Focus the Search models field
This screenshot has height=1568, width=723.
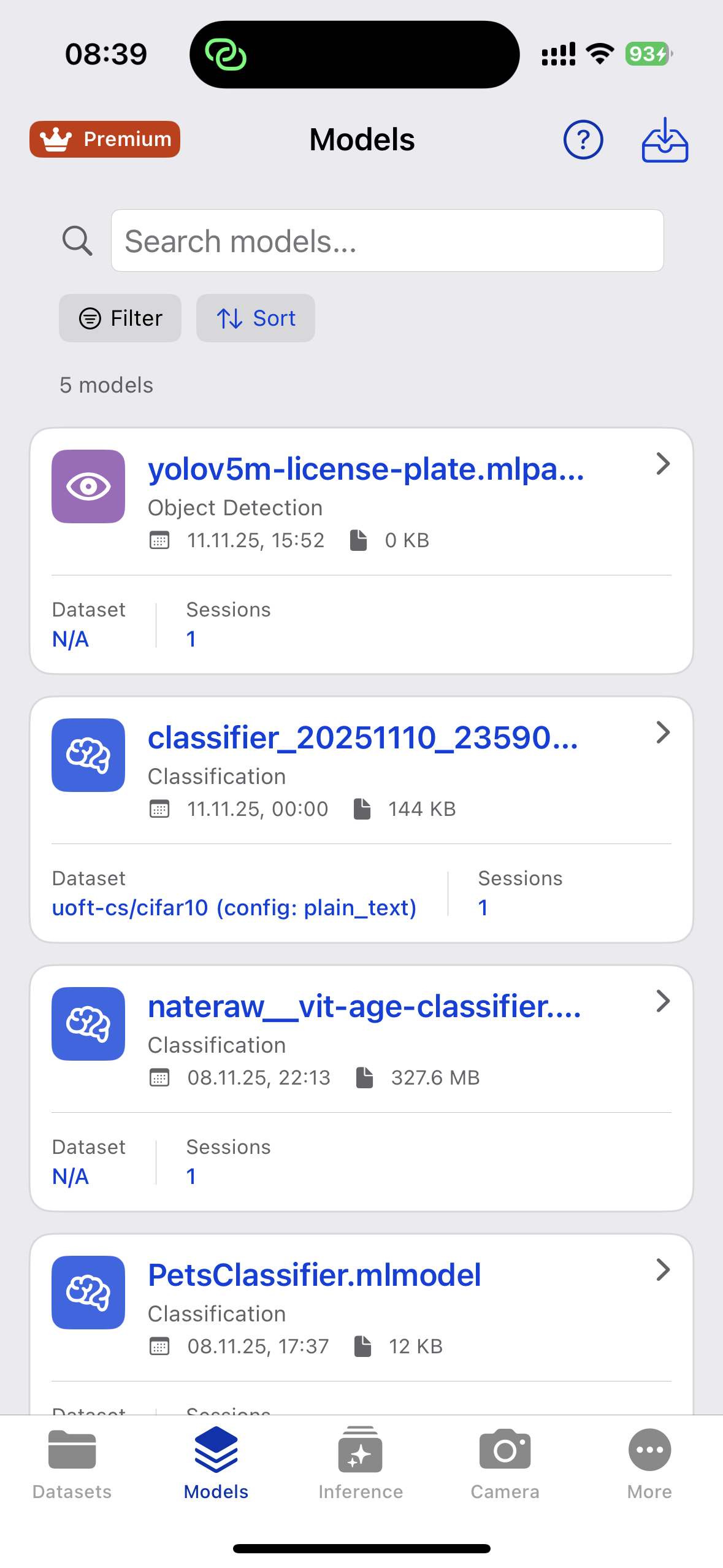387,240
